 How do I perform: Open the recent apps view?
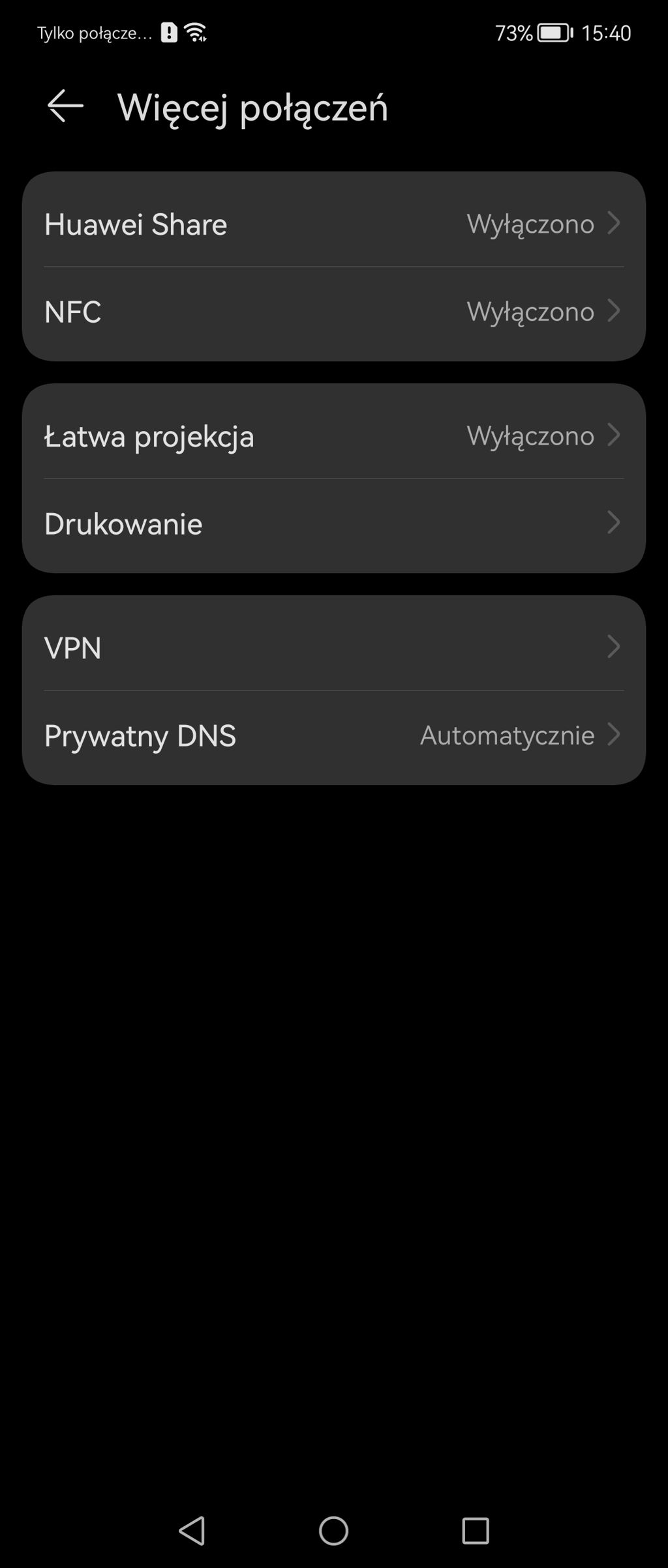[475, 1530]
